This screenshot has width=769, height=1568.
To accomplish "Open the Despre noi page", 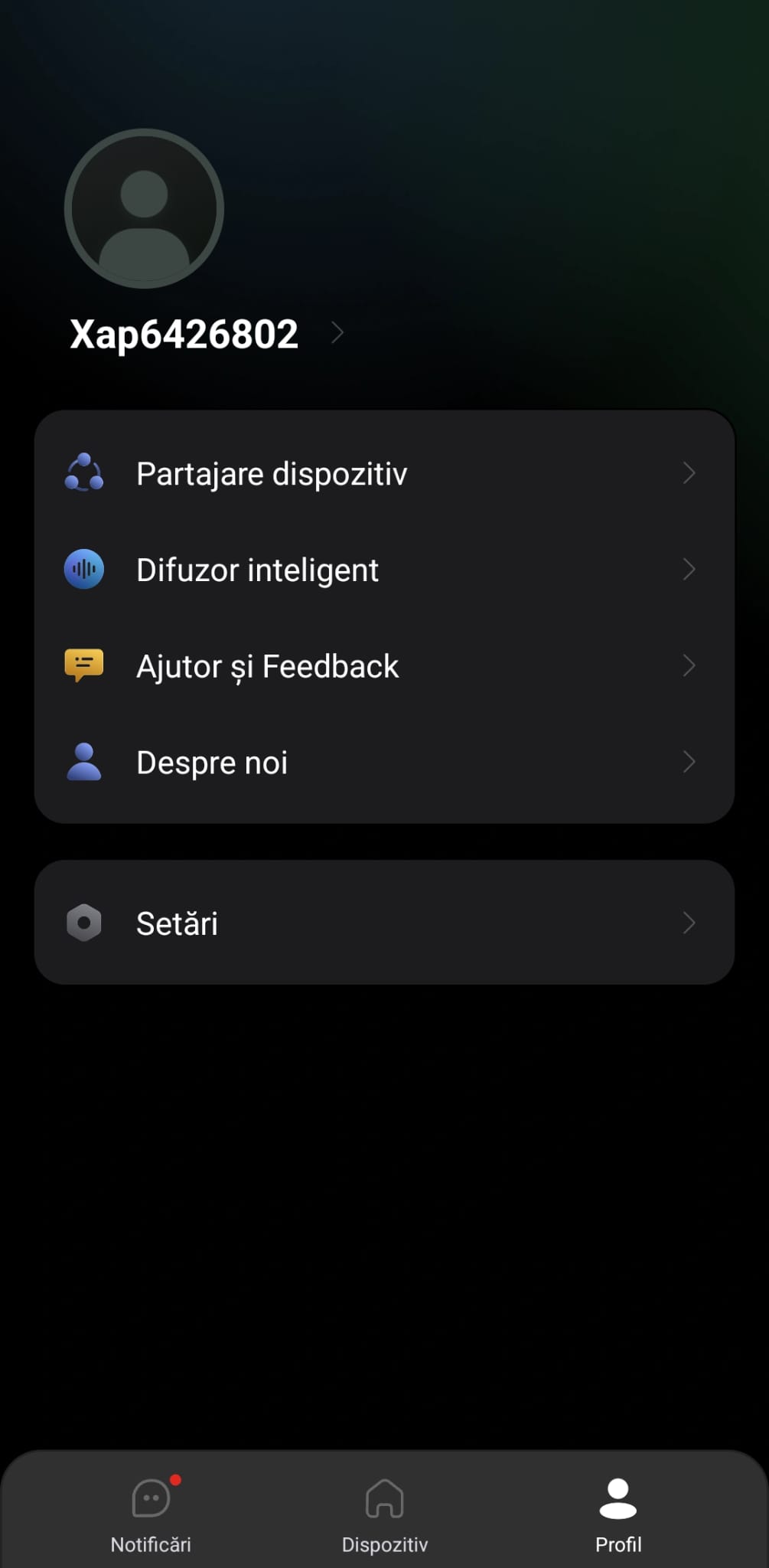I will point(384,763).
